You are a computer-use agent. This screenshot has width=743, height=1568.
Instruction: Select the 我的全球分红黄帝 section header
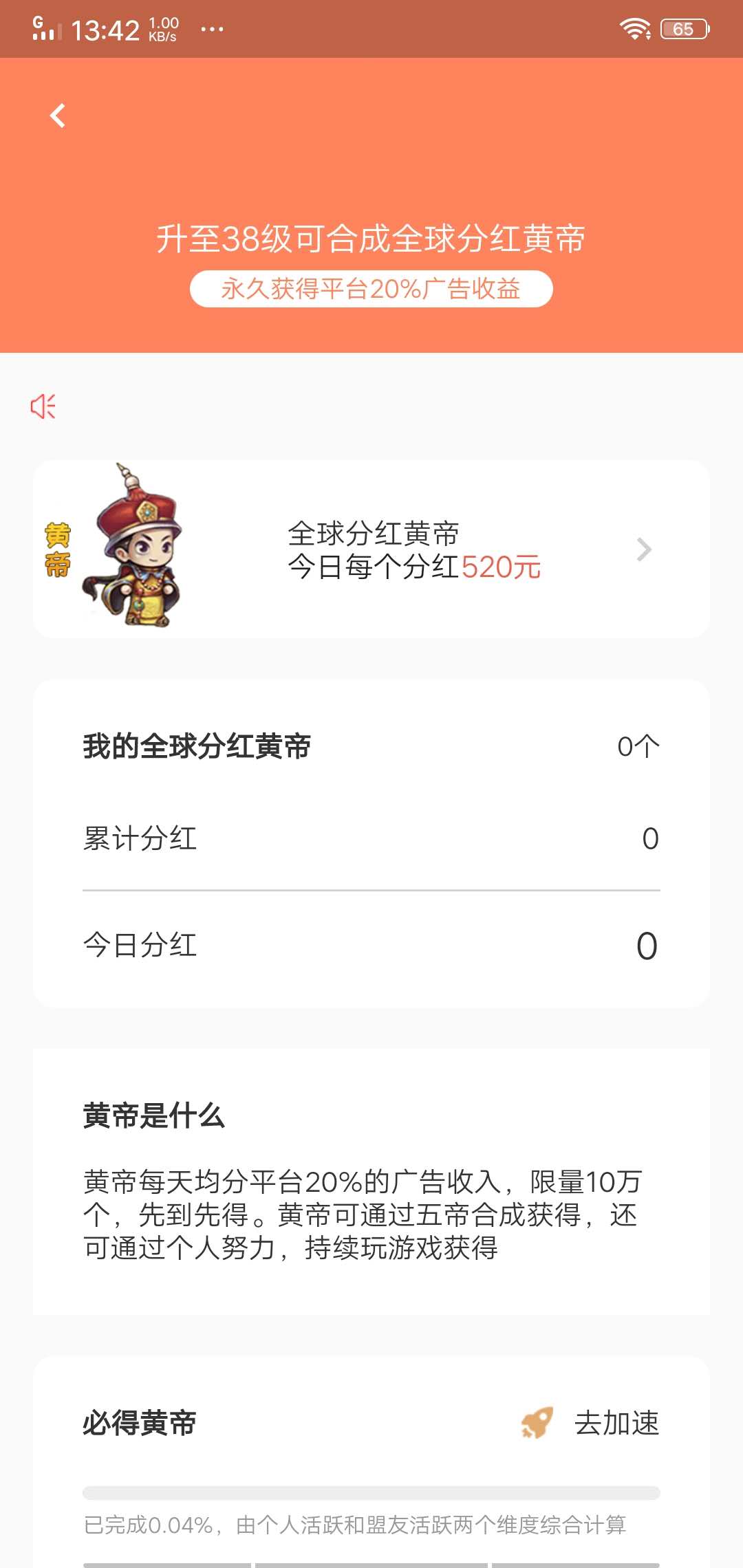196,744
